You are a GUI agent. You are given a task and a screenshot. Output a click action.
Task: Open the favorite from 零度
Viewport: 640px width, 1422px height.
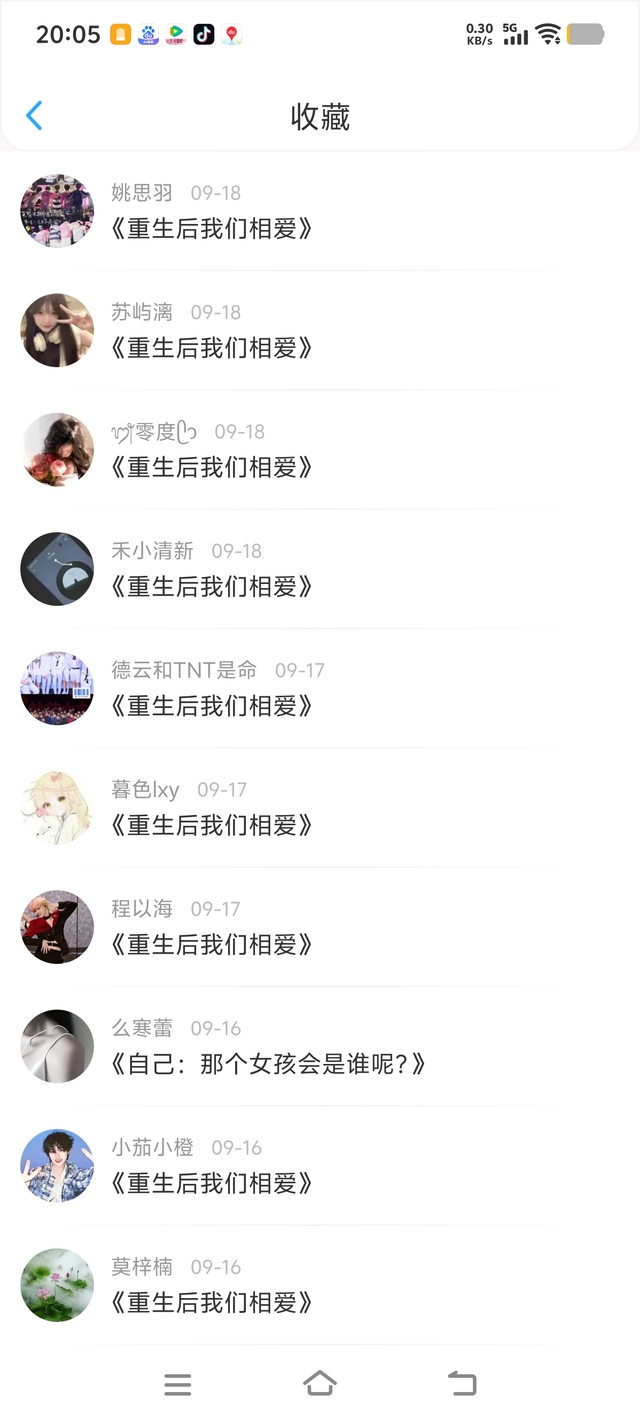212,467
